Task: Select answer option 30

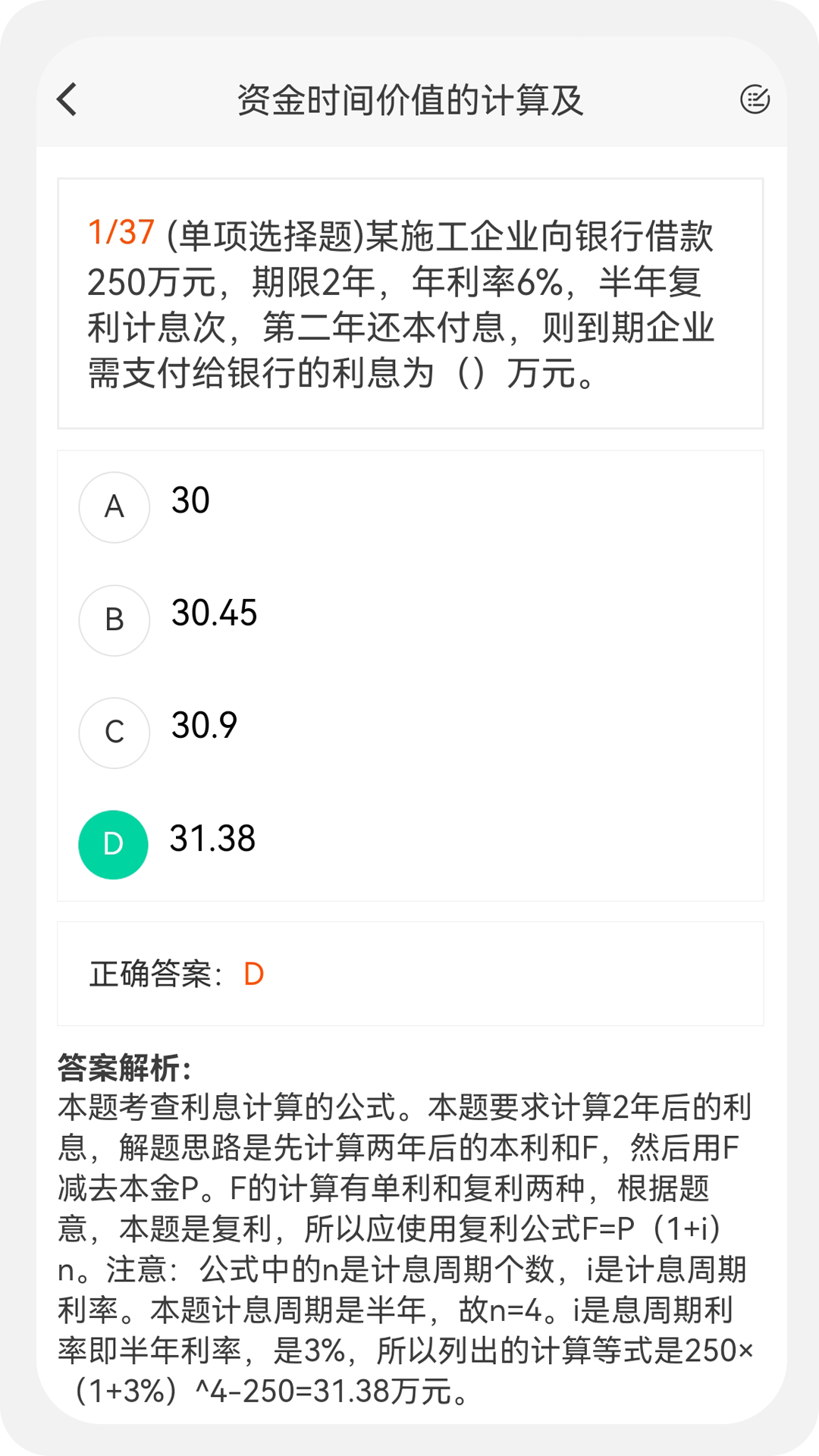Action: [x=190, y=500]
